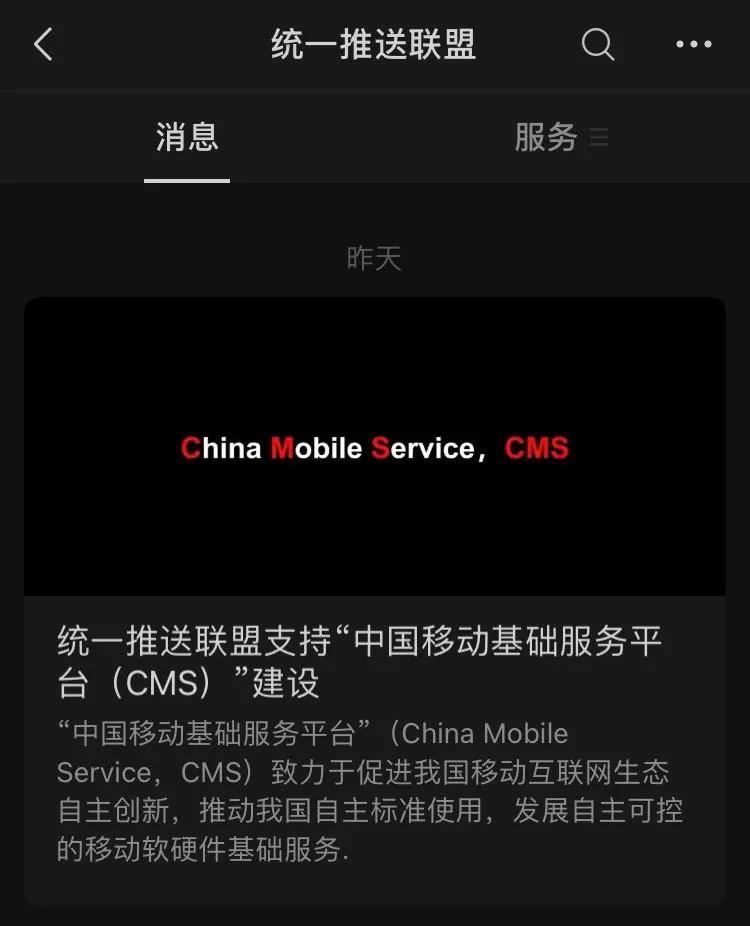Tap the 昨天 timestamp label
This screenshot has height=926, width=750.
[376, 258]
